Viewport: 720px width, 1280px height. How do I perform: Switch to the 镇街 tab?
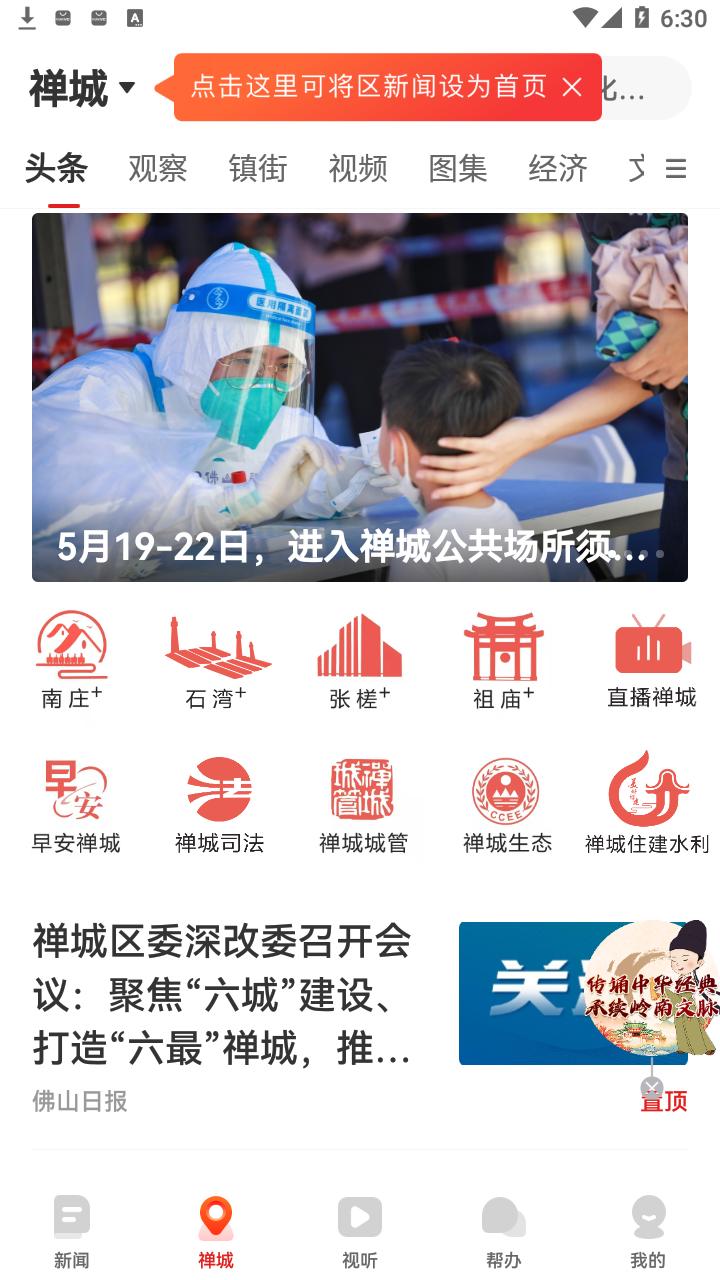258,168
